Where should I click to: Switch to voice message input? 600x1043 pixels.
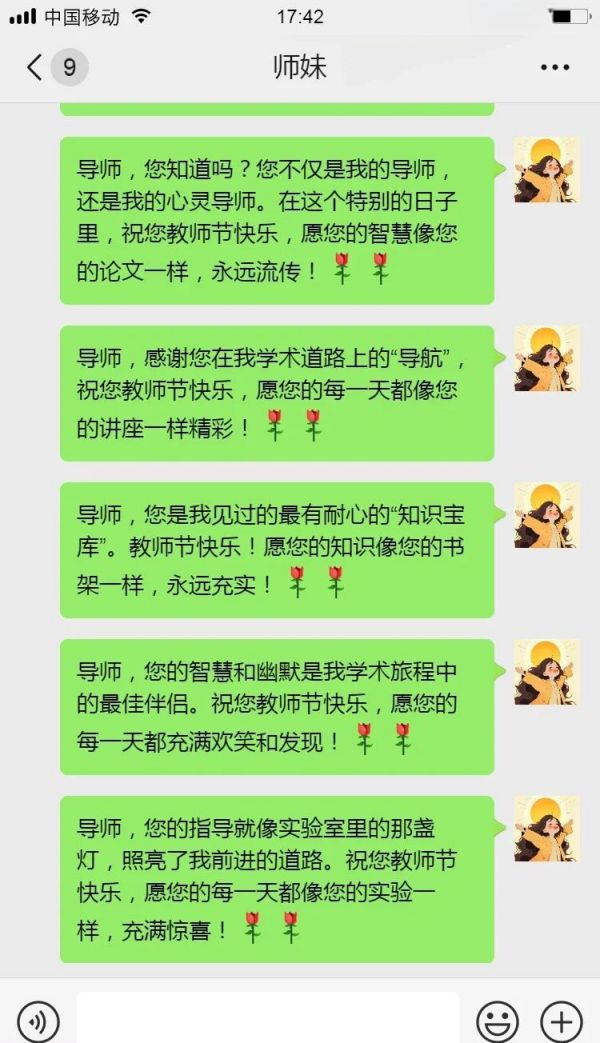38,1021
